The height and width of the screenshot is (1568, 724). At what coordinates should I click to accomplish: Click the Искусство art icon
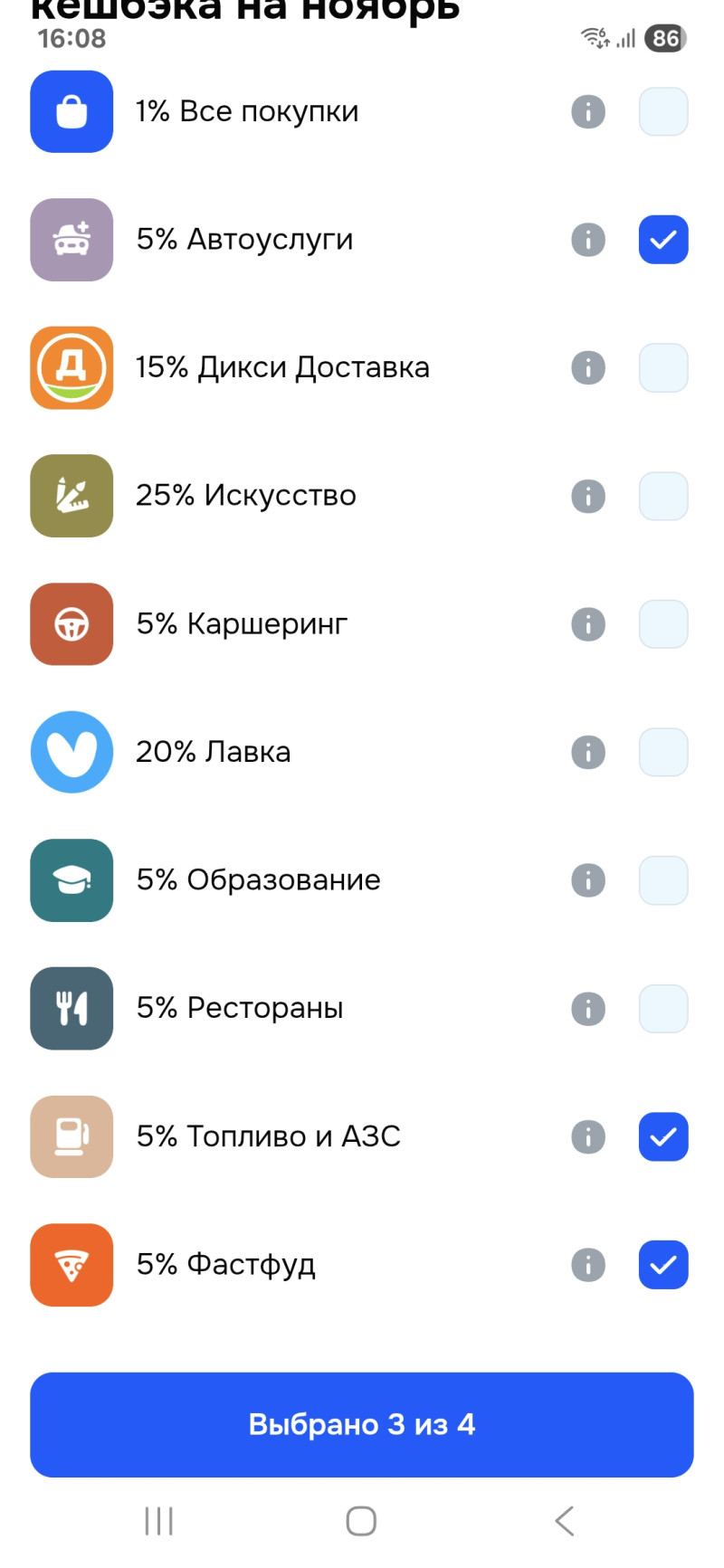71,496
